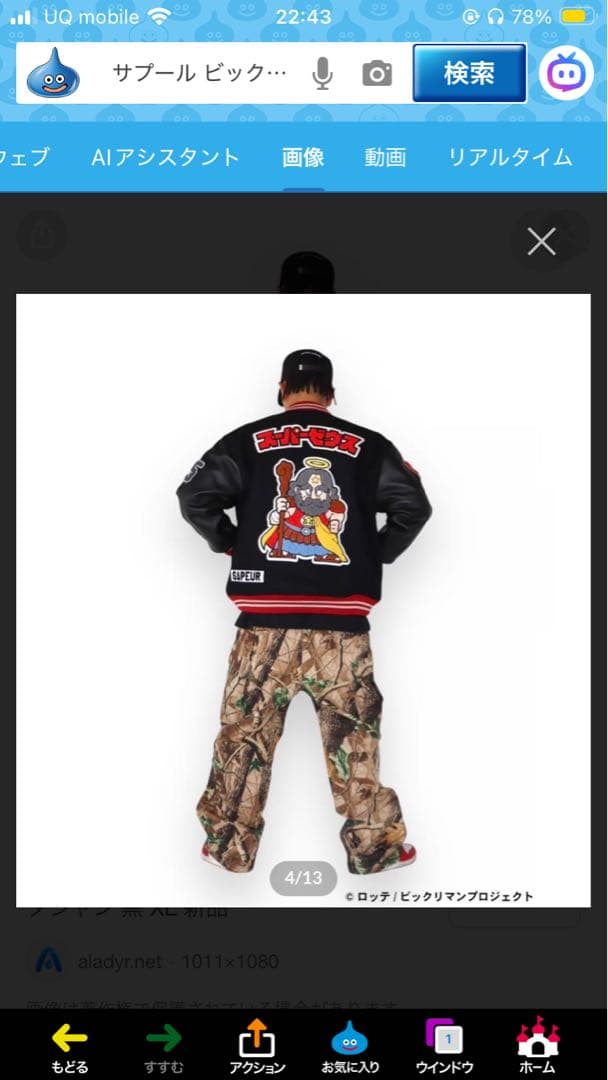Start voice search with the microphone

coord(322,73)
